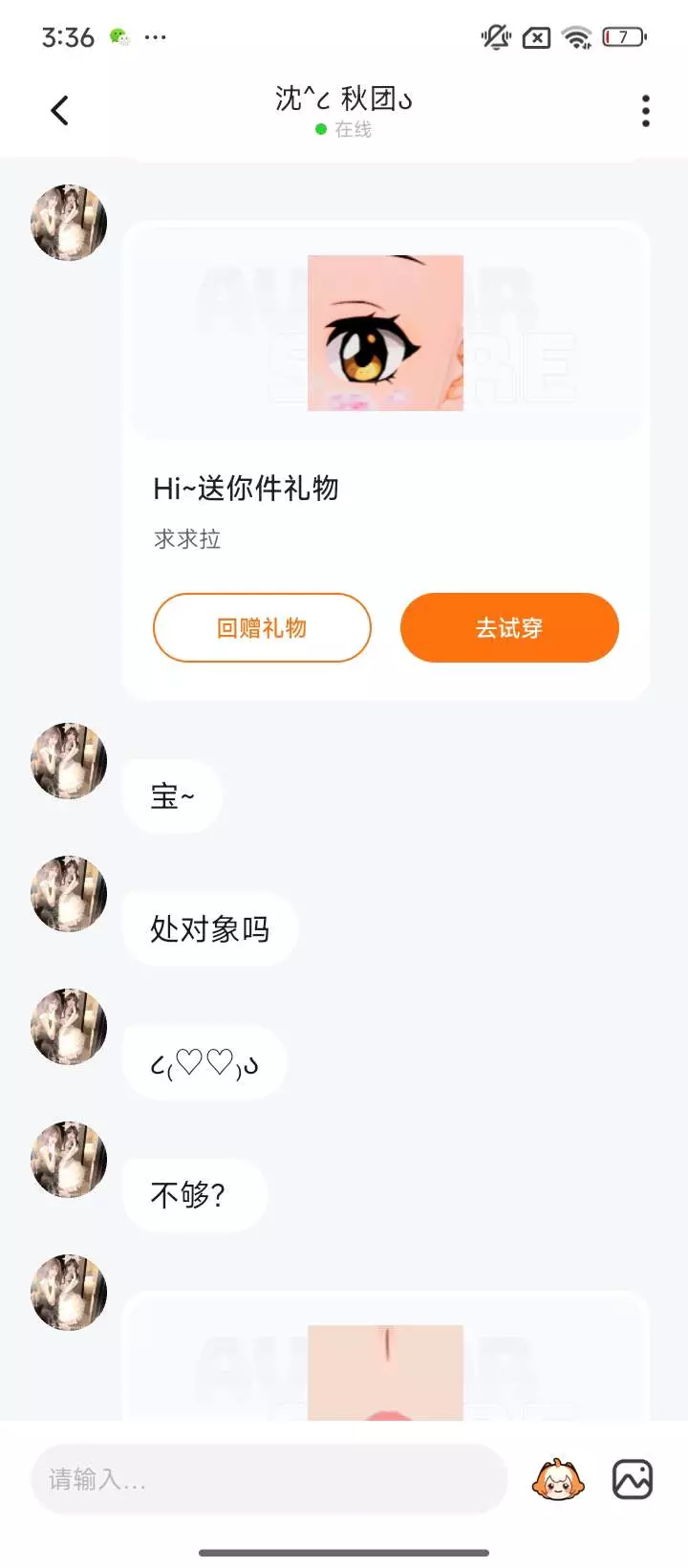
Task: Open sender's avatar beside 宝~ message
Action: (69, 761)
